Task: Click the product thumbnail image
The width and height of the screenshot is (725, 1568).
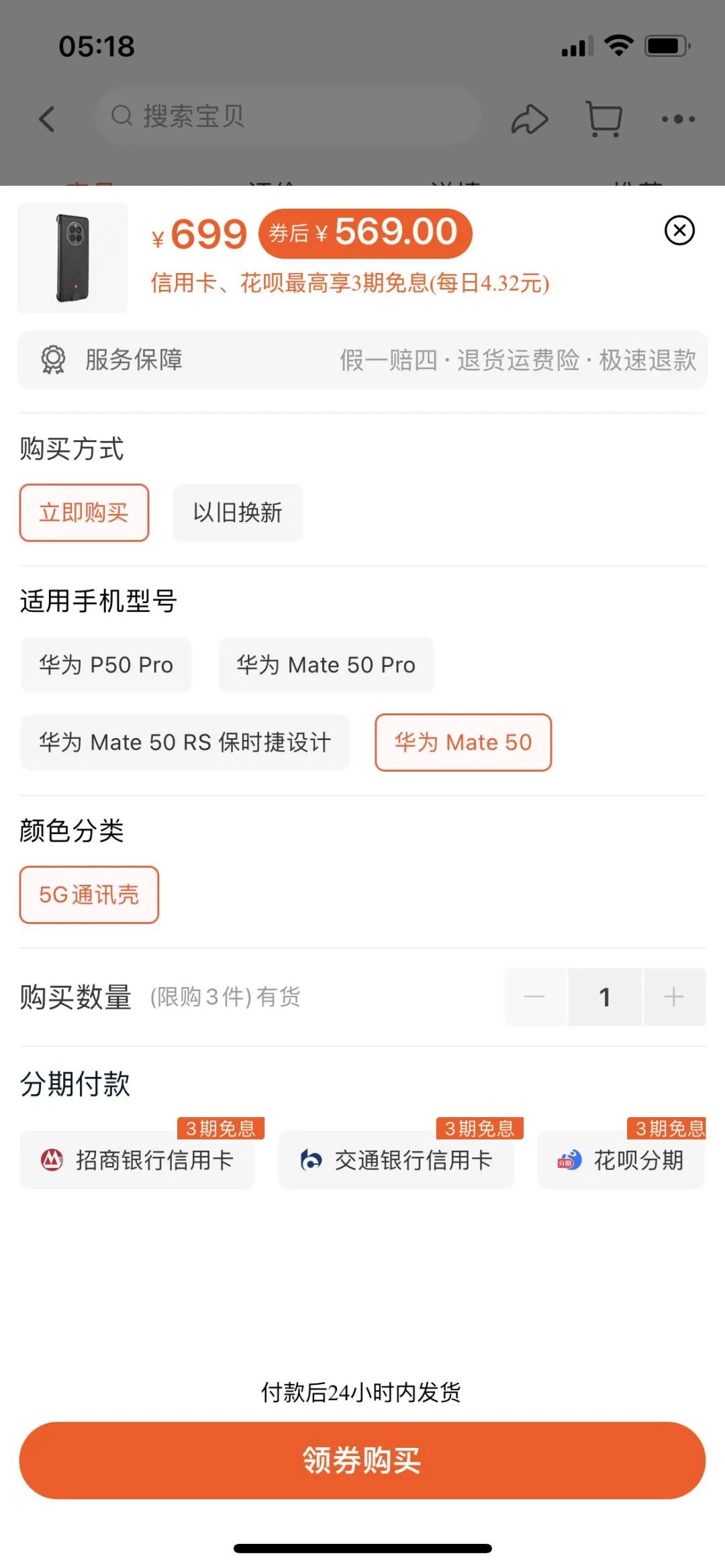Action: click(x=72, y=260)
